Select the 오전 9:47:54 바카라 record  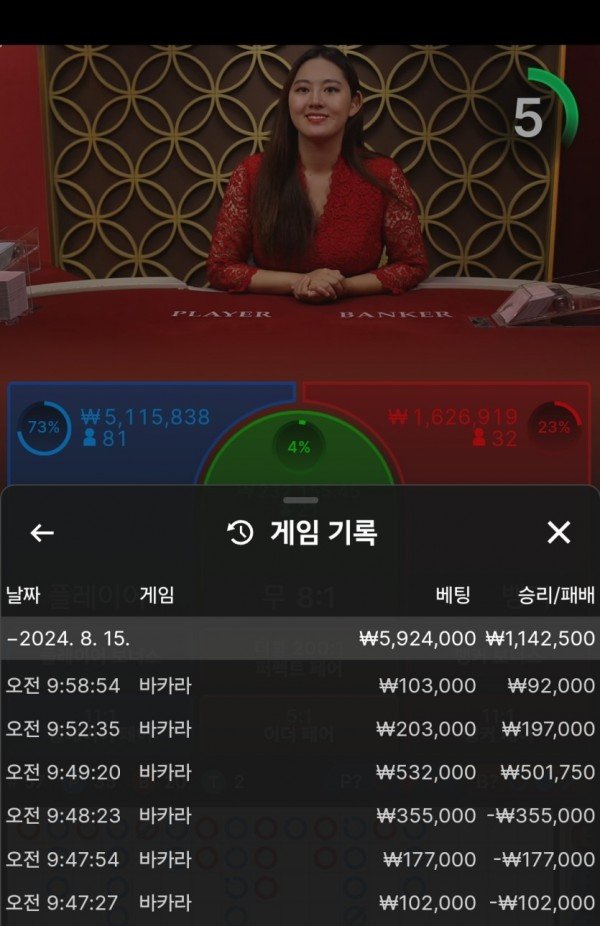[300, 859]
